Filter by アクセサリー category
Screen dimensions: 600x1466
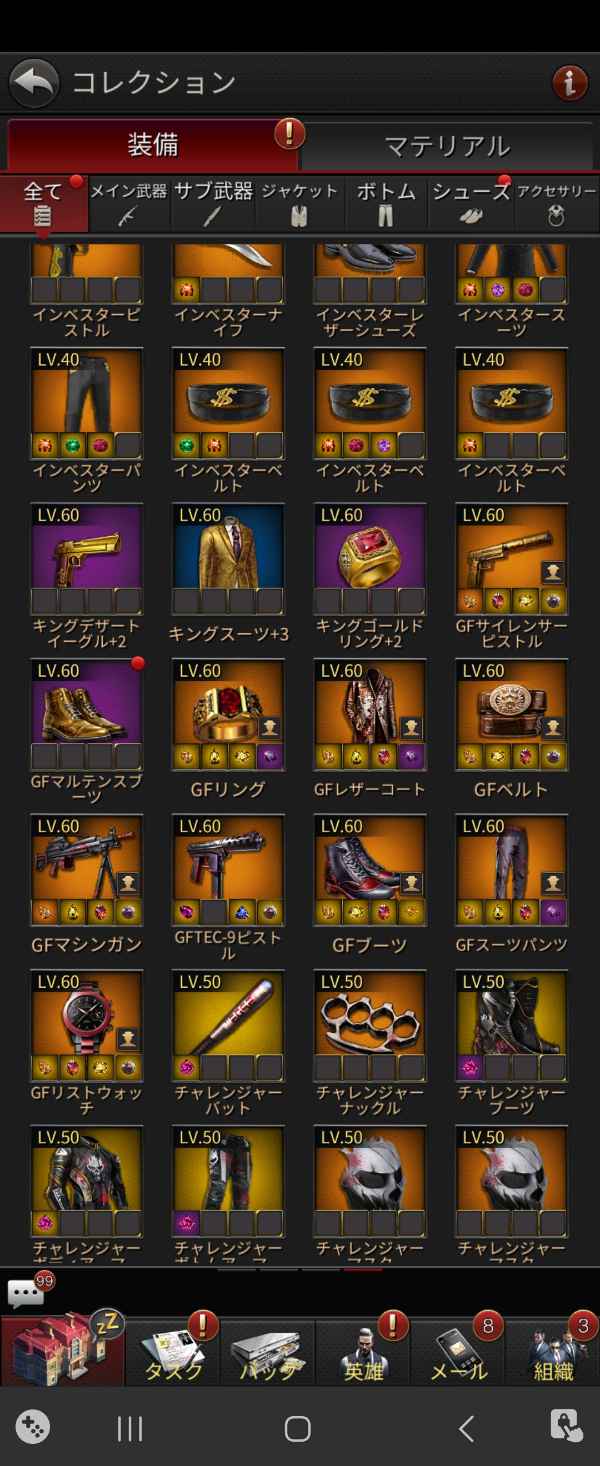click(556, 202)
